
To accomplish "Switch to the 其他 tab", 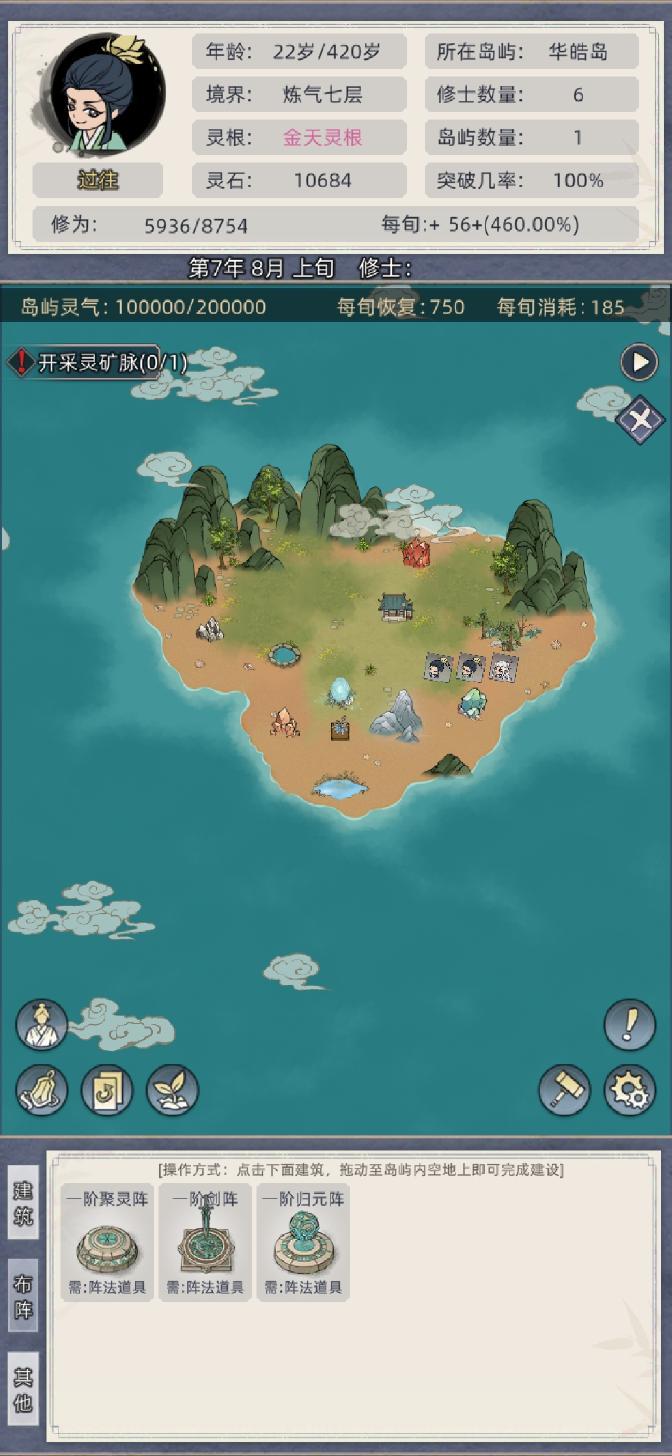I will click(23, 1389).
